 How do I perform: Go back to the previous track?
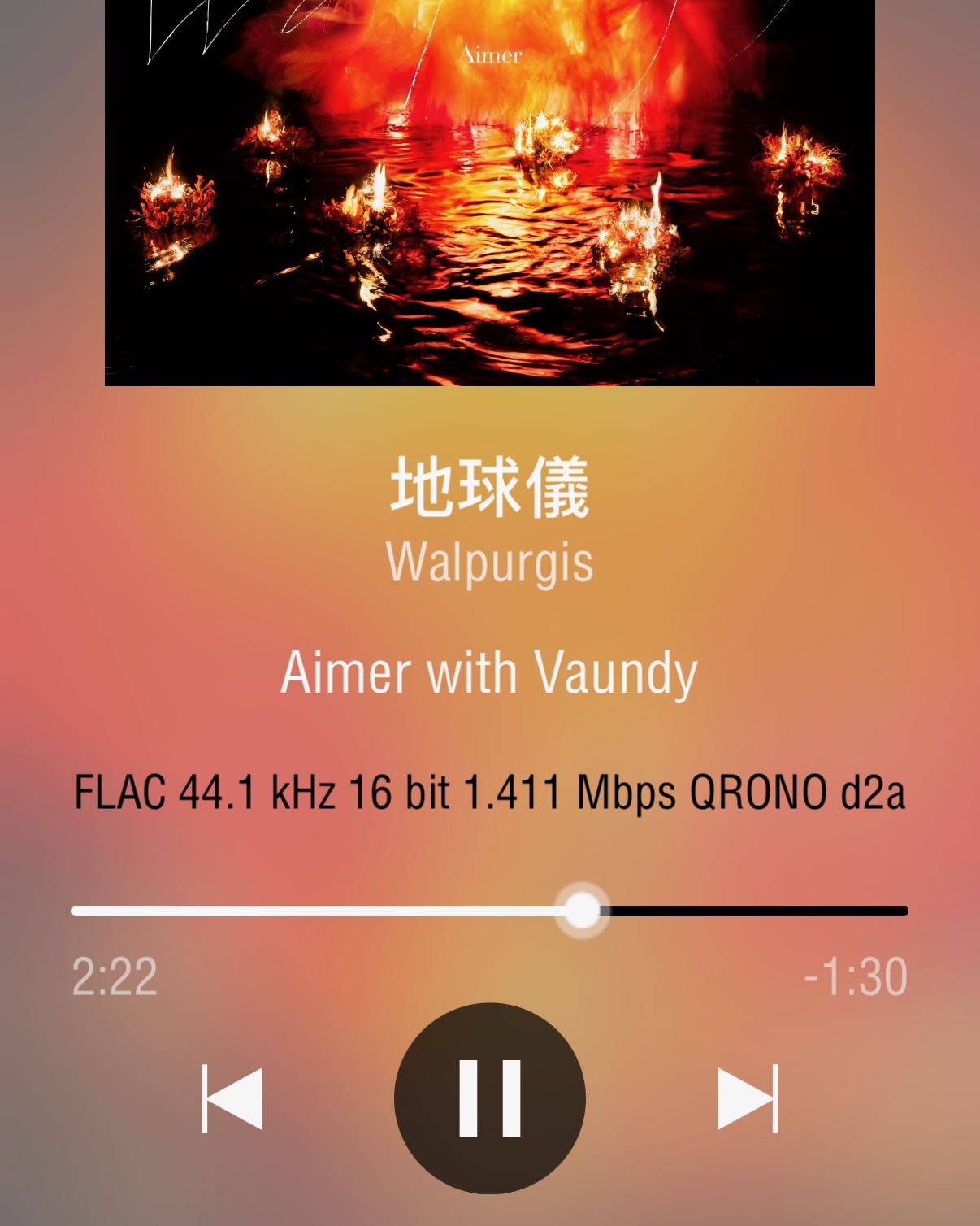coord(232,1098)
